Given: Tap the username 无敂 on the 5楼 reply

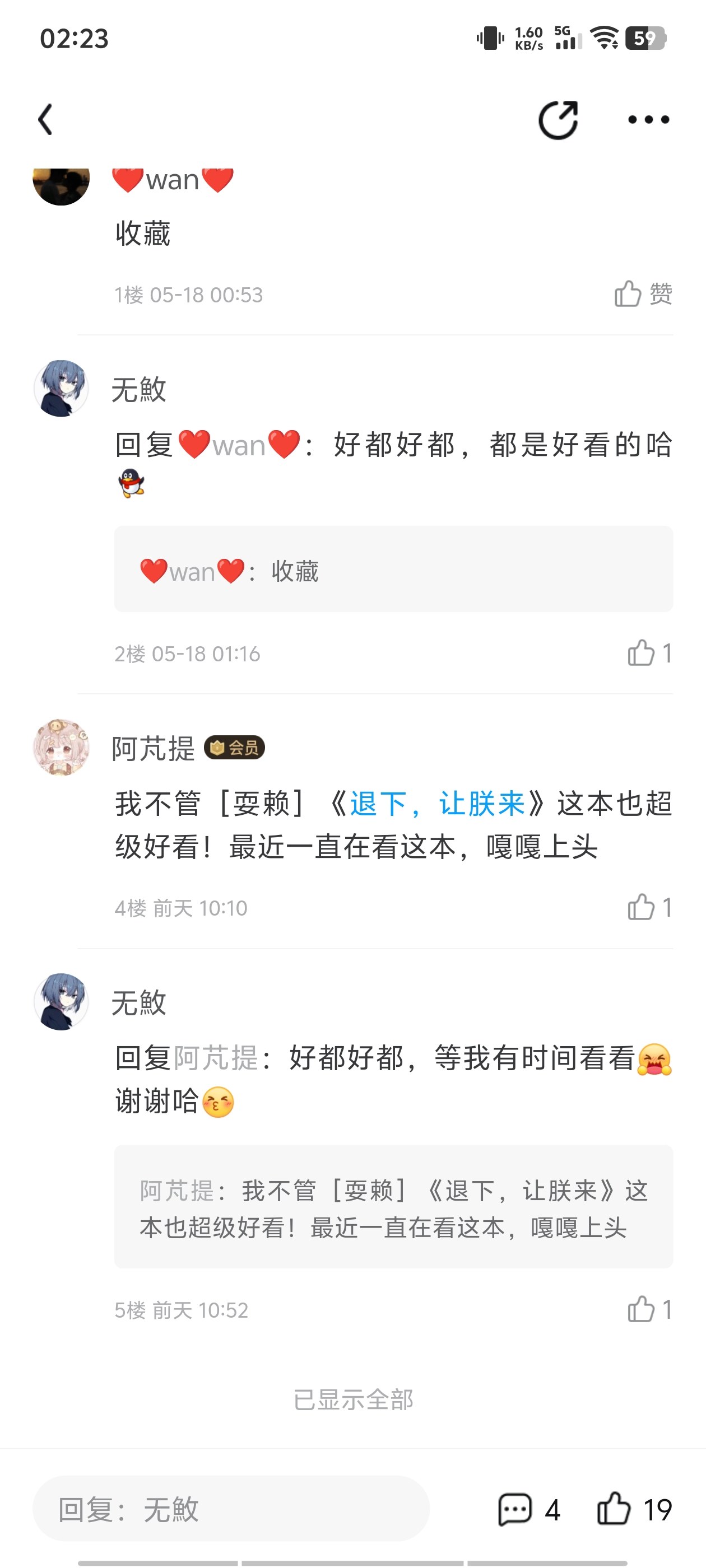Looking at the screenshot, I should [x=139, y=1002].
